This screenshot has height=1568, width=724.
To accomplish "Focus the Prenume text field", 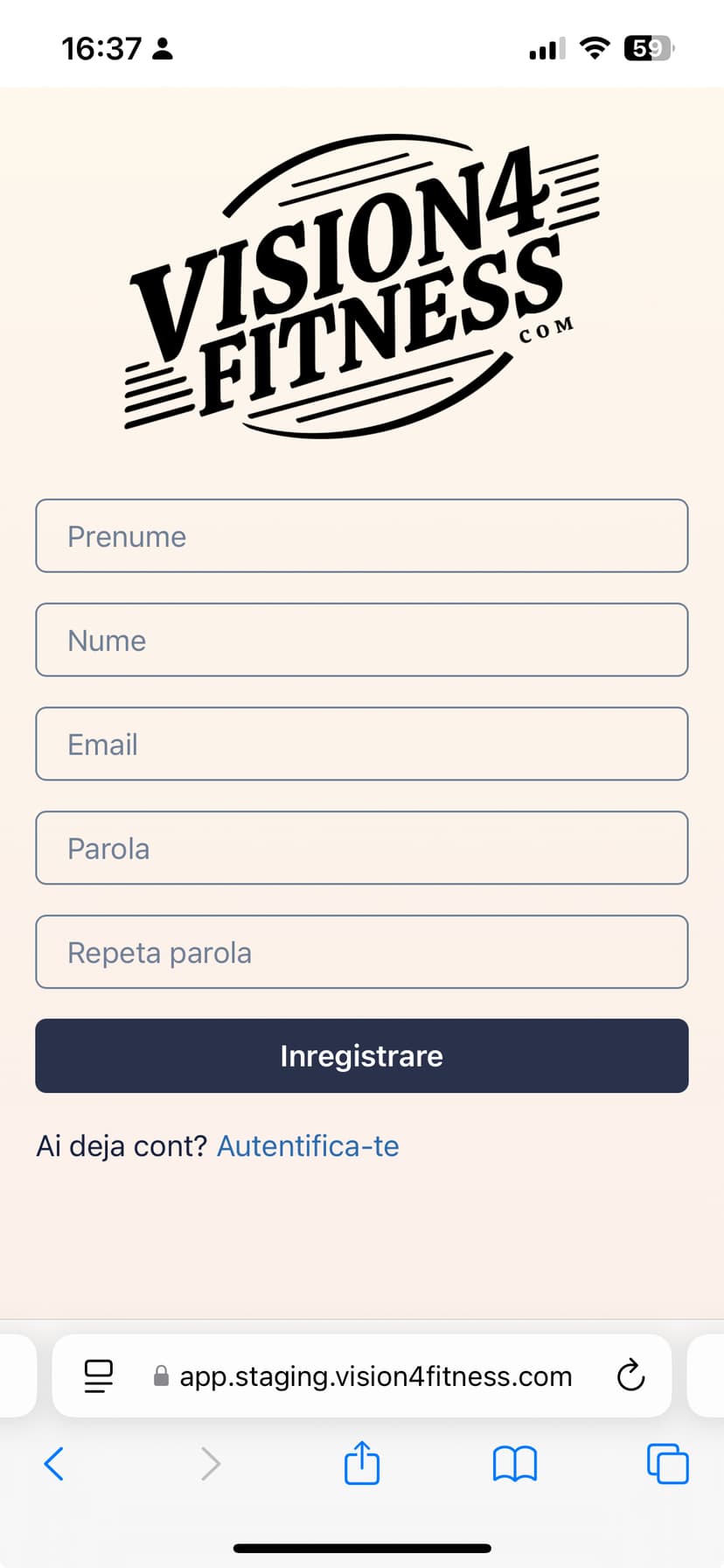I will (361, 535).
